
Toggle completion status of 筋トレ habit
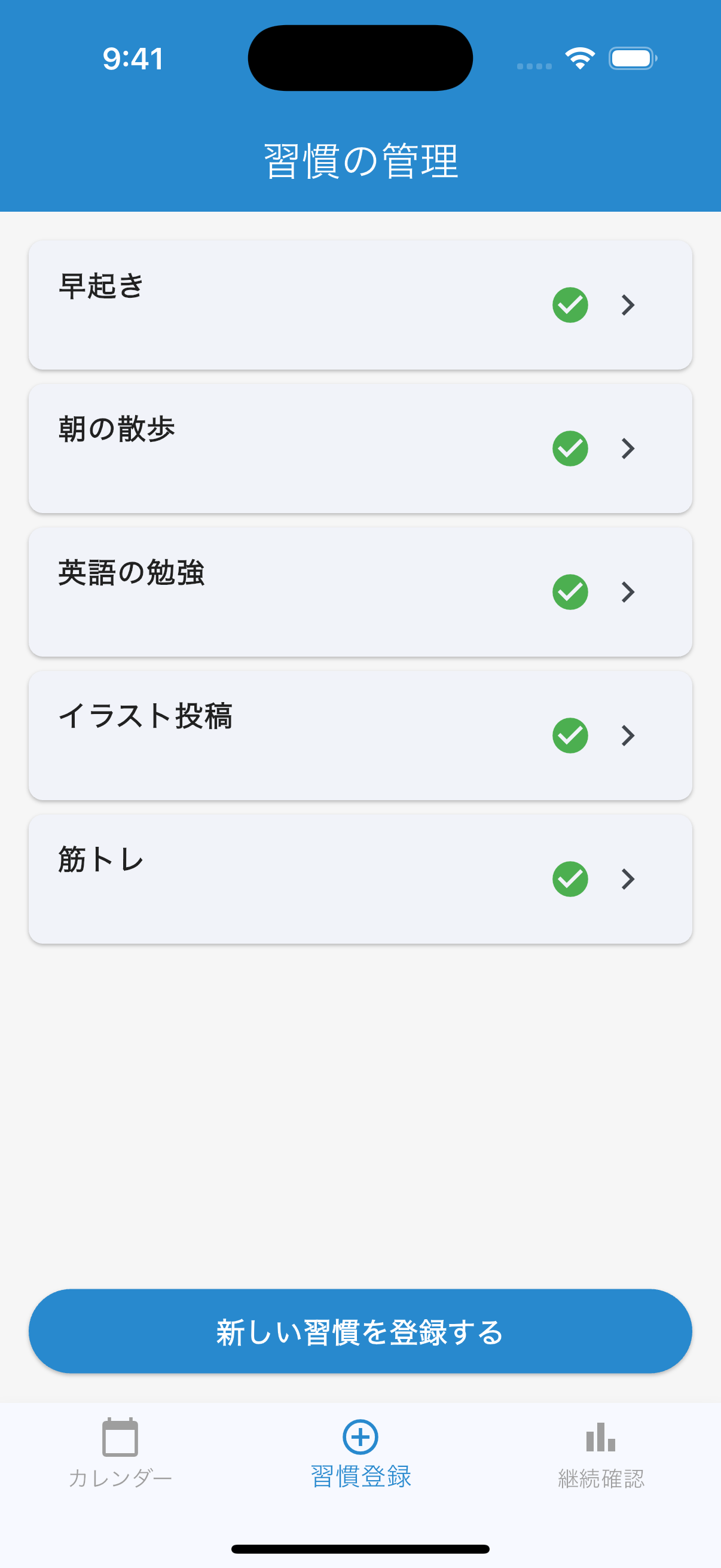pyautogui.click(x=570, y=879)
